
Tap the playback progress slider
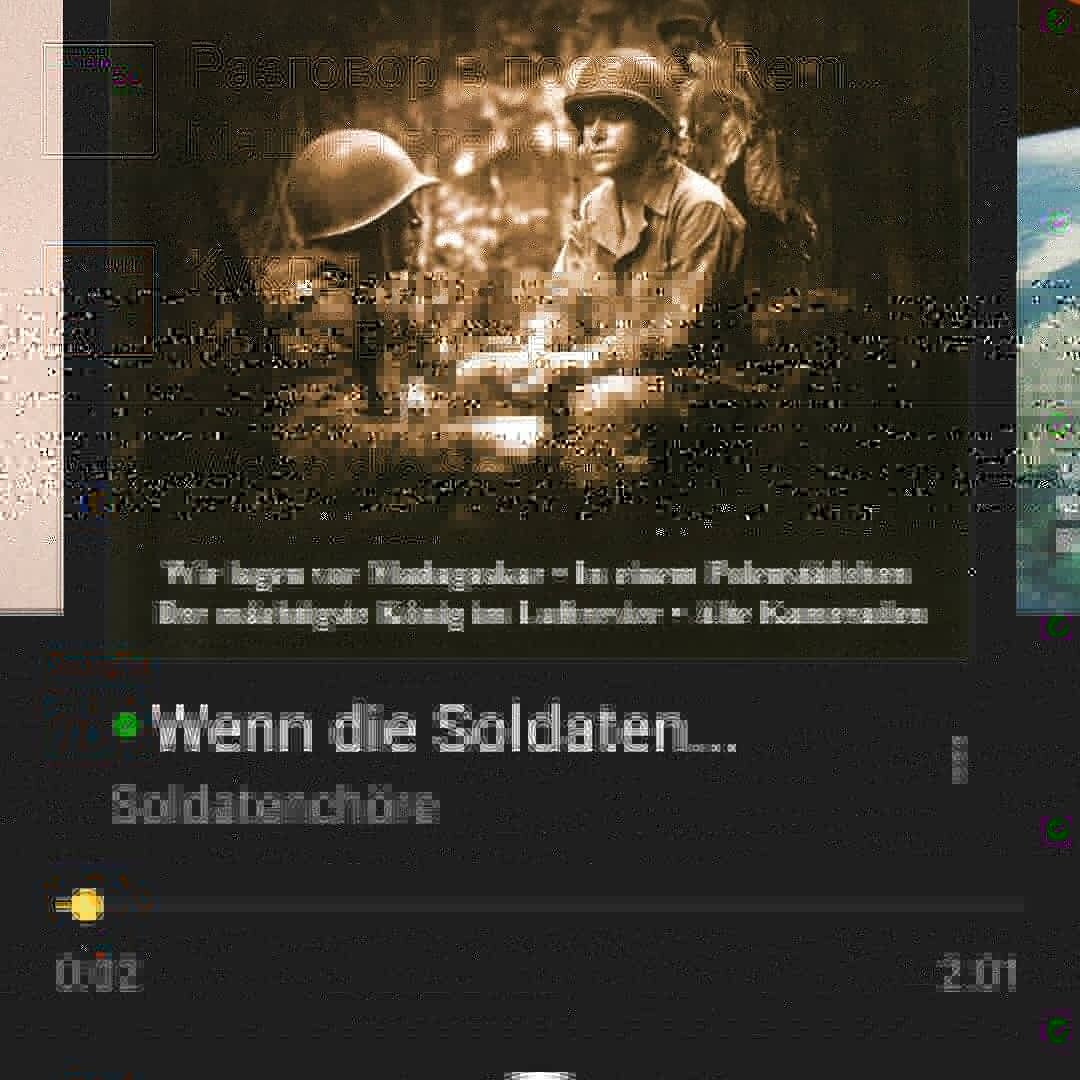tap(540, 905)
